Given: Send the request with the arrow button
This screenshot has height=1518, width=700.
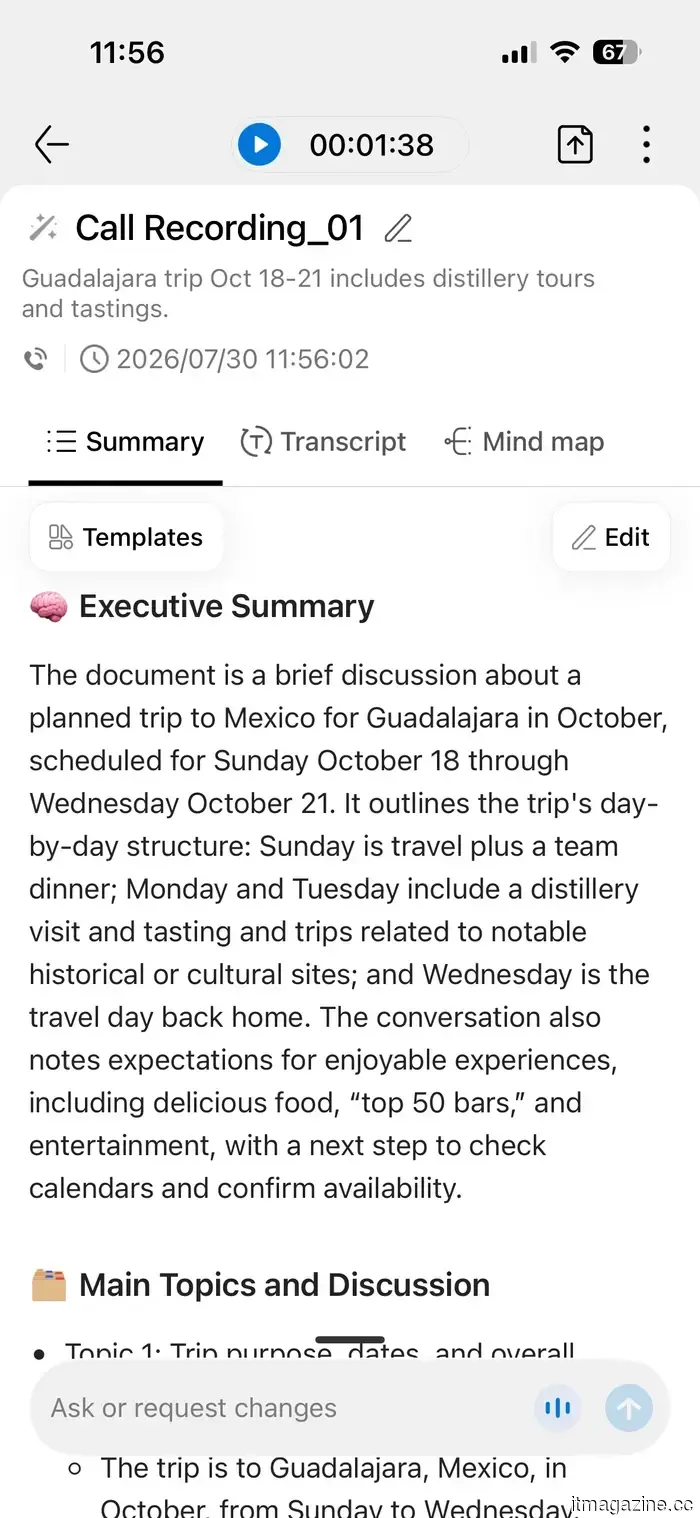Looking at the screenshot, I should click(629, 1409).
